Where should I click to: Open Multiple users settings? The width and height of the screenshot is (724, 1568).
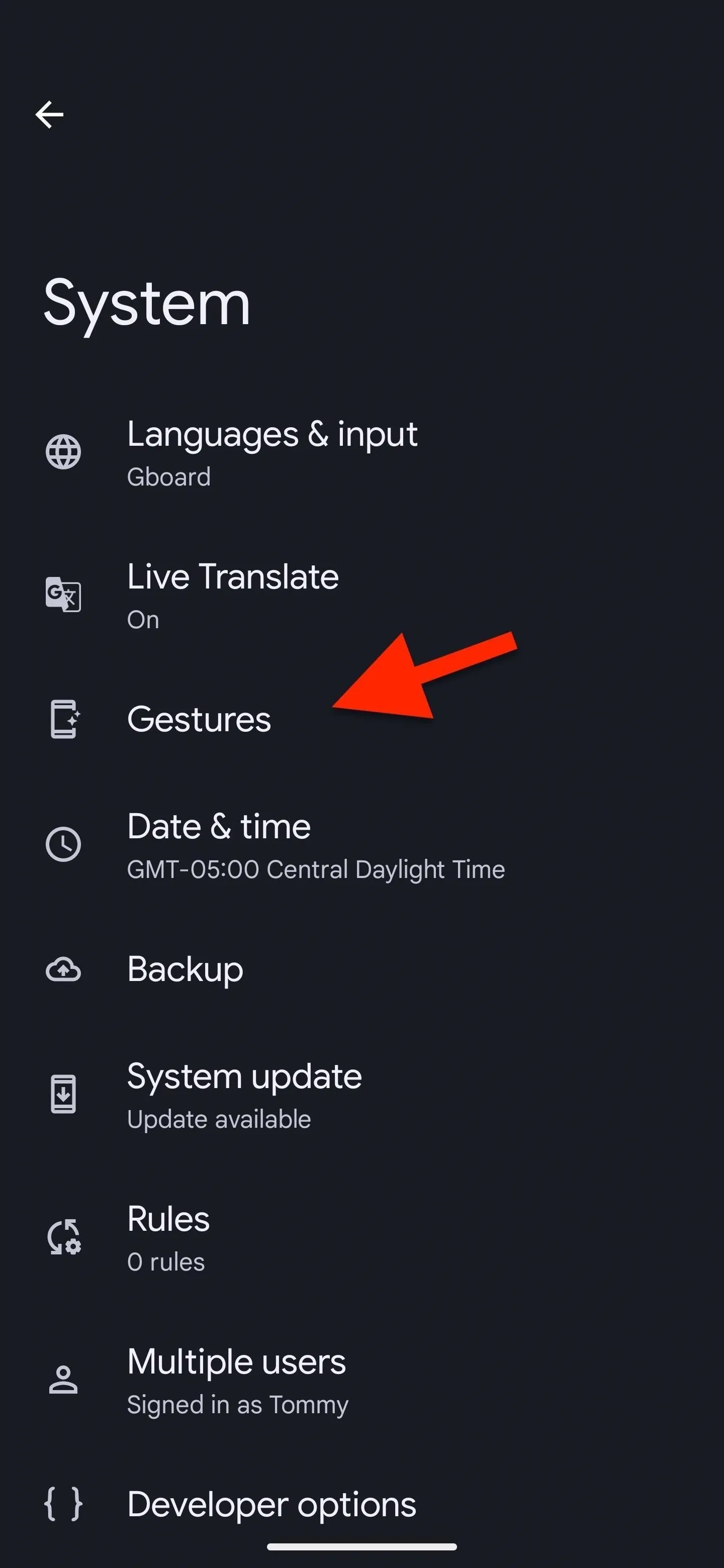[x=361, y=1380]
